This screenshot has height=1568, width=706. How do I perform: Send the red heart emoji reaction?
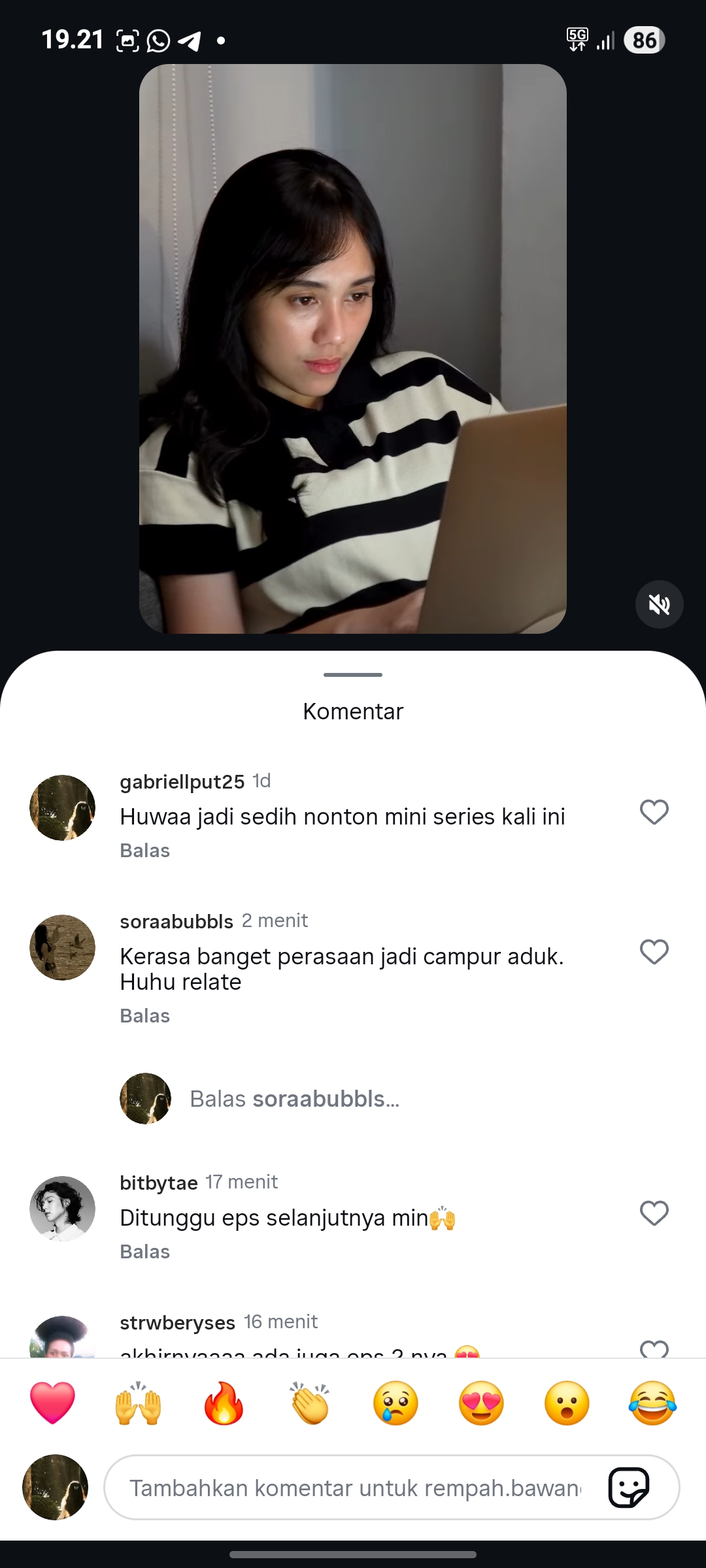point(52,1403)
